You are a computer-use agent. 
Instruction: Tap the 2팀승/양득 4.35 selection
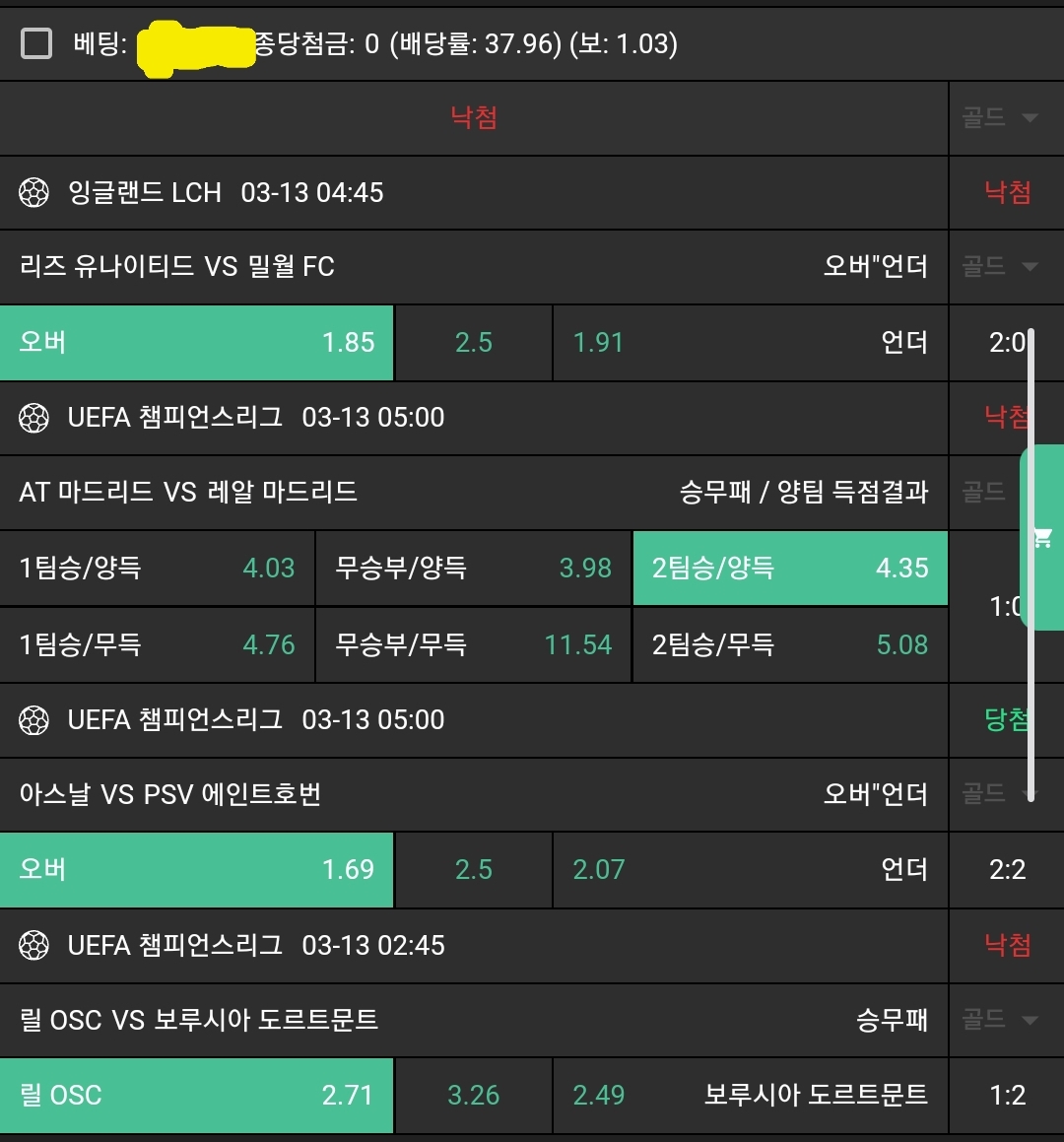[789, 569]
